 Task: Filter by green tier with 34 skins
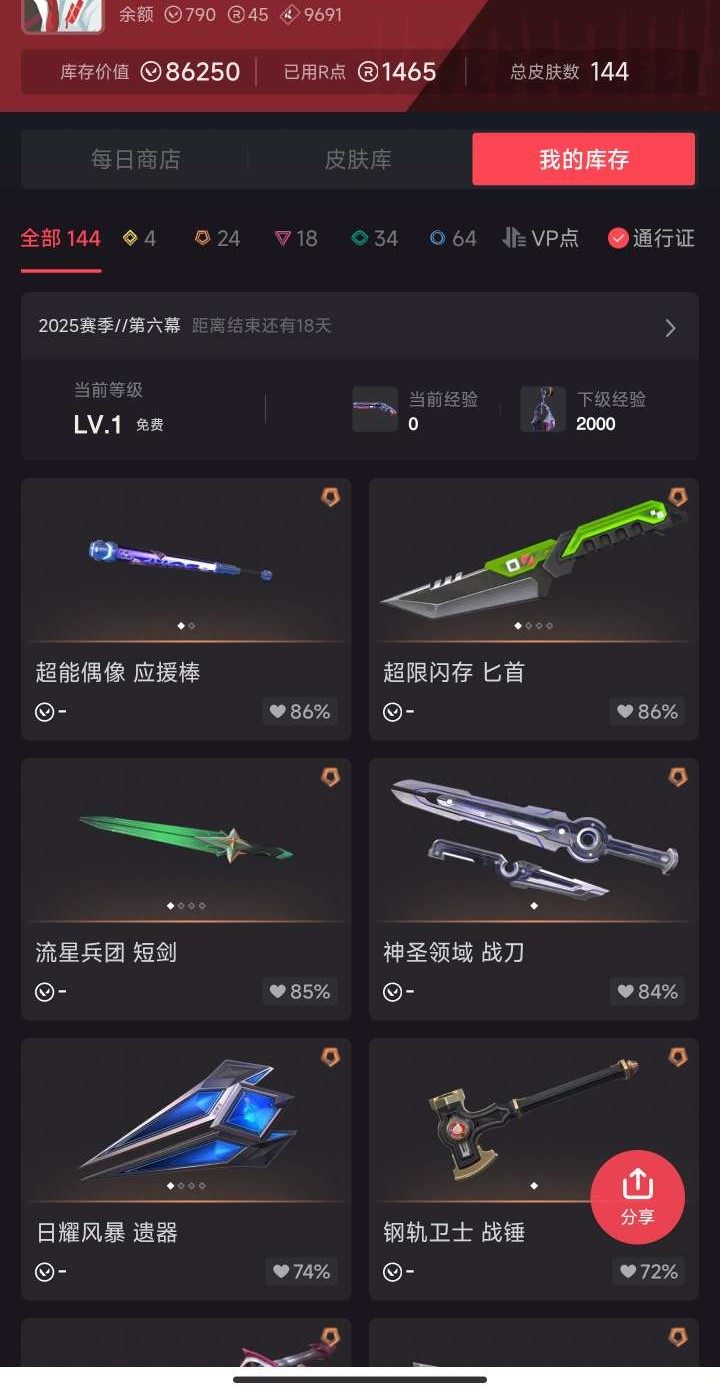(x=375, y=238)
